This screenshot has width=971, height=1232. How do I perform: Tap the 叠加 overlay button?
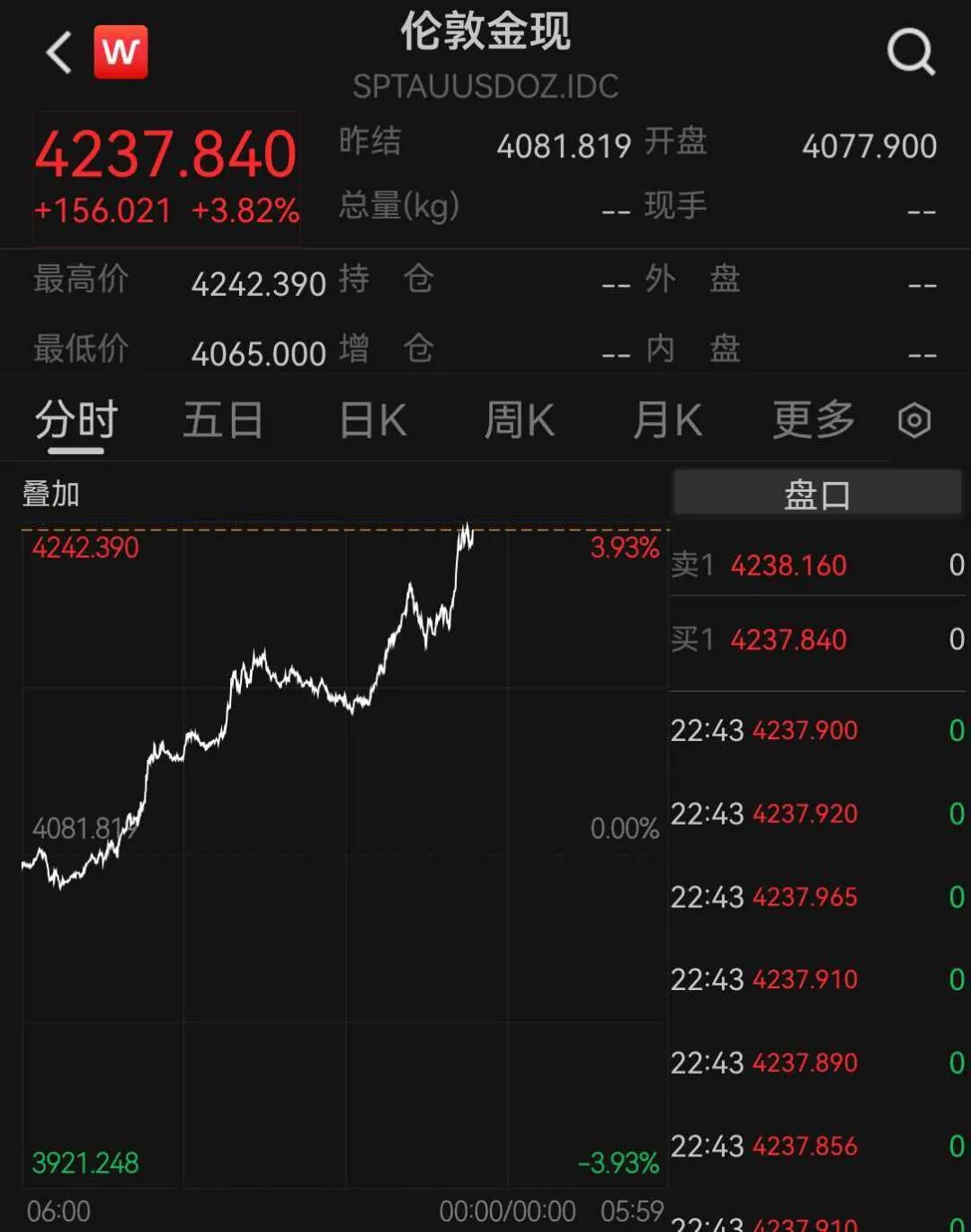[51, 494]
